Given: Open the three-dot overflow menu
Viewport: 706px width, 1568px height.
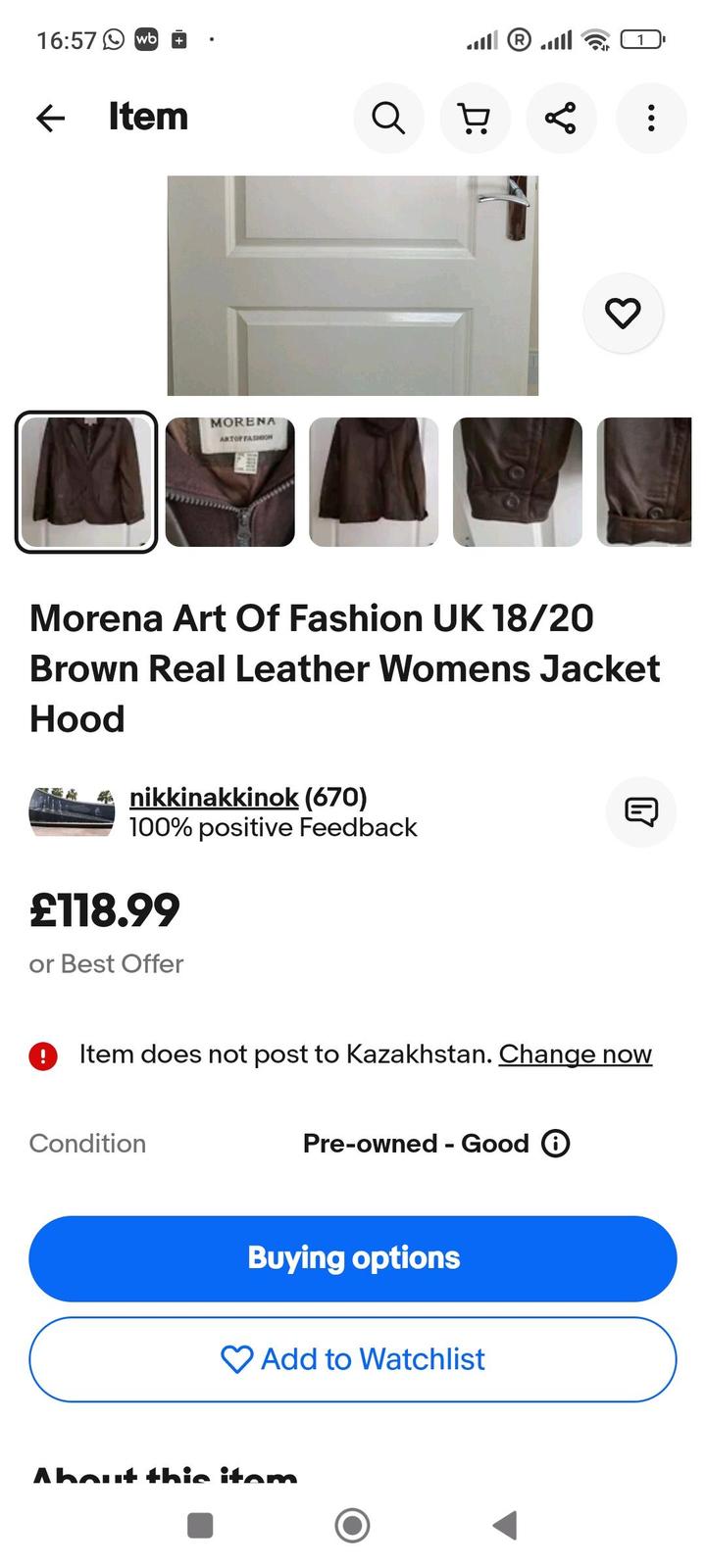Looking at the screenshot, I should click(x=650, y=119).
